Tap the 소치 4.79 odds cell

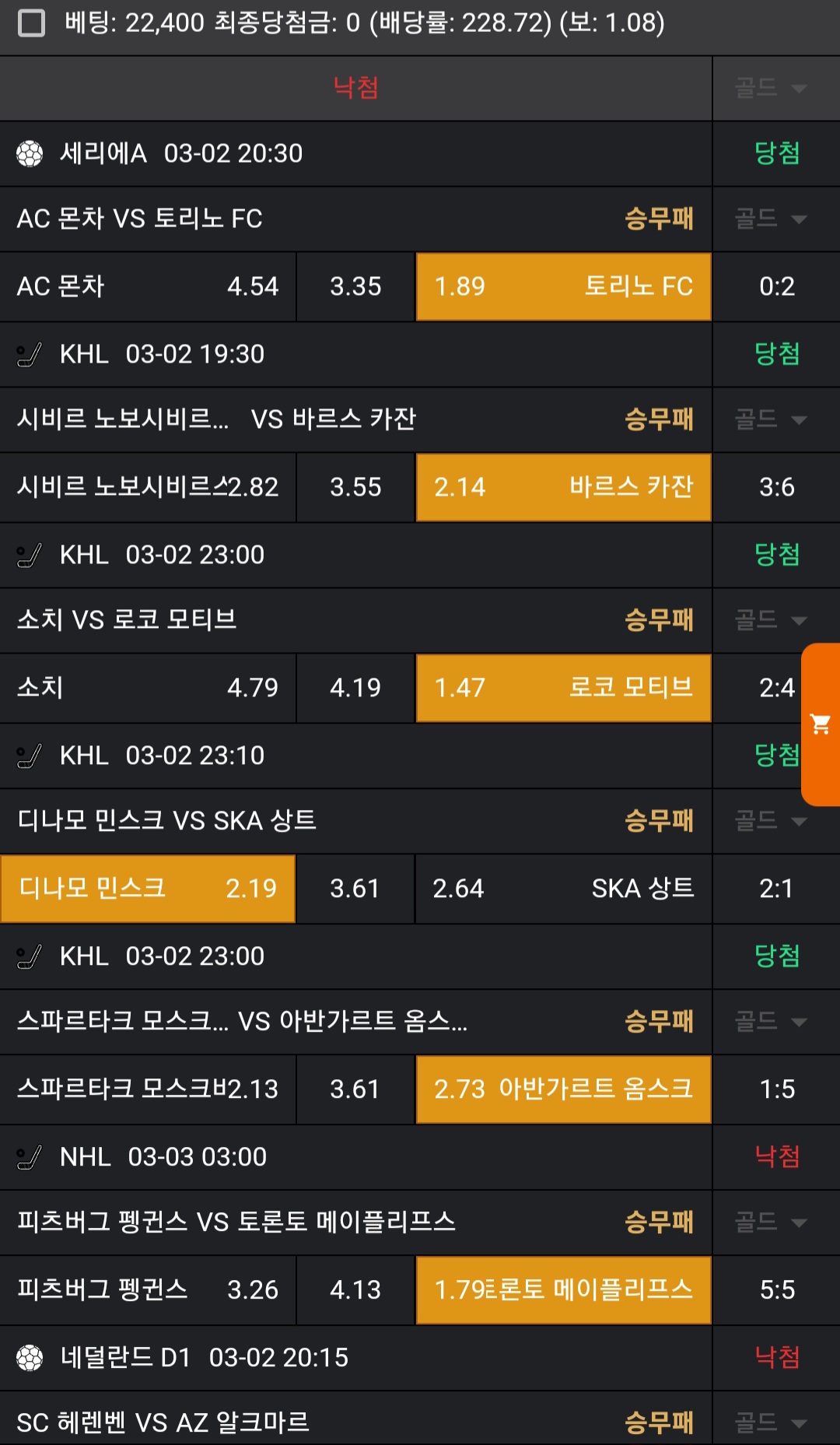click(148, 688)
